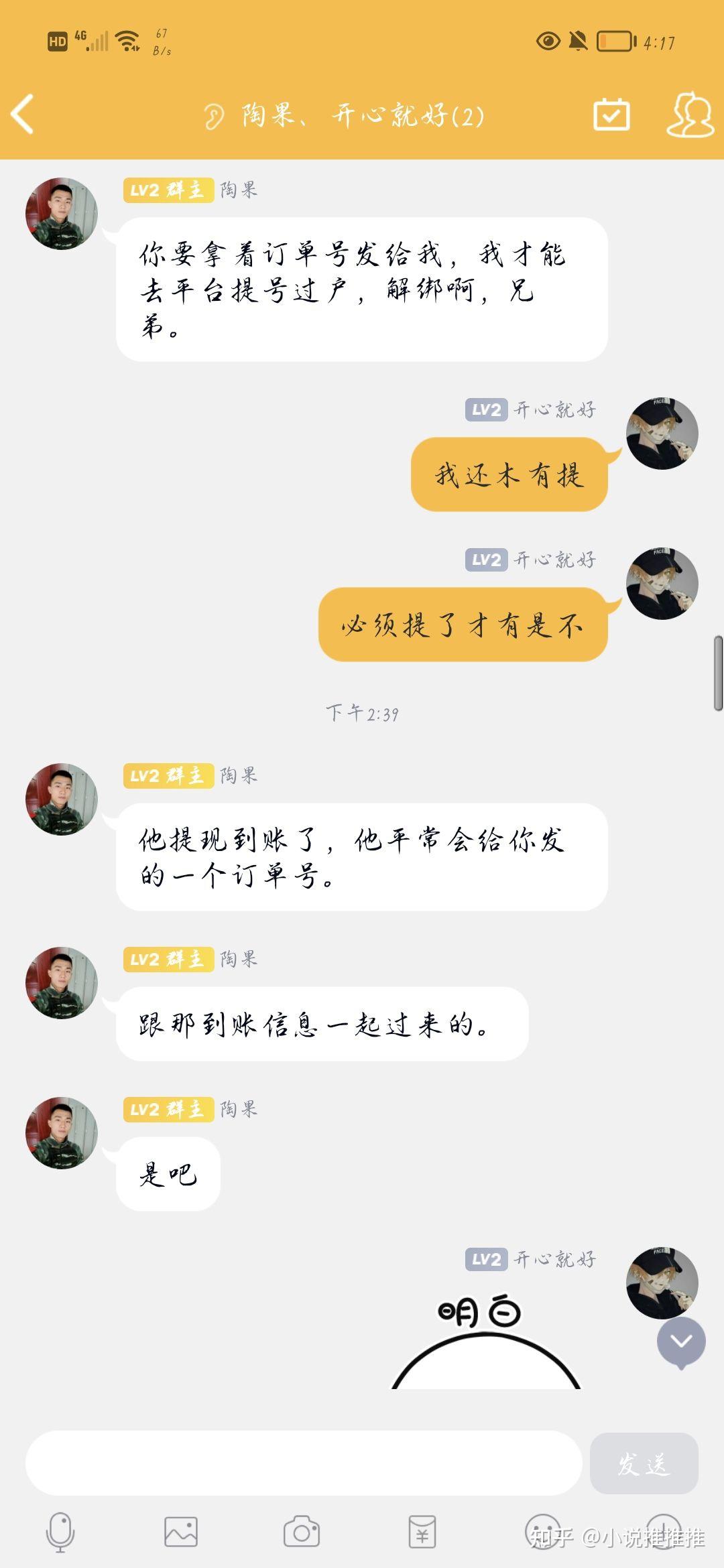Tap the 发送 send button

[x=644, y=1463]
